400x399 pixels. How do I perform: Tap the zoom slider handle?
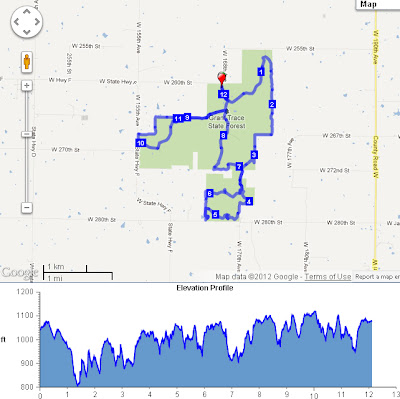click(x=27, y=134)
